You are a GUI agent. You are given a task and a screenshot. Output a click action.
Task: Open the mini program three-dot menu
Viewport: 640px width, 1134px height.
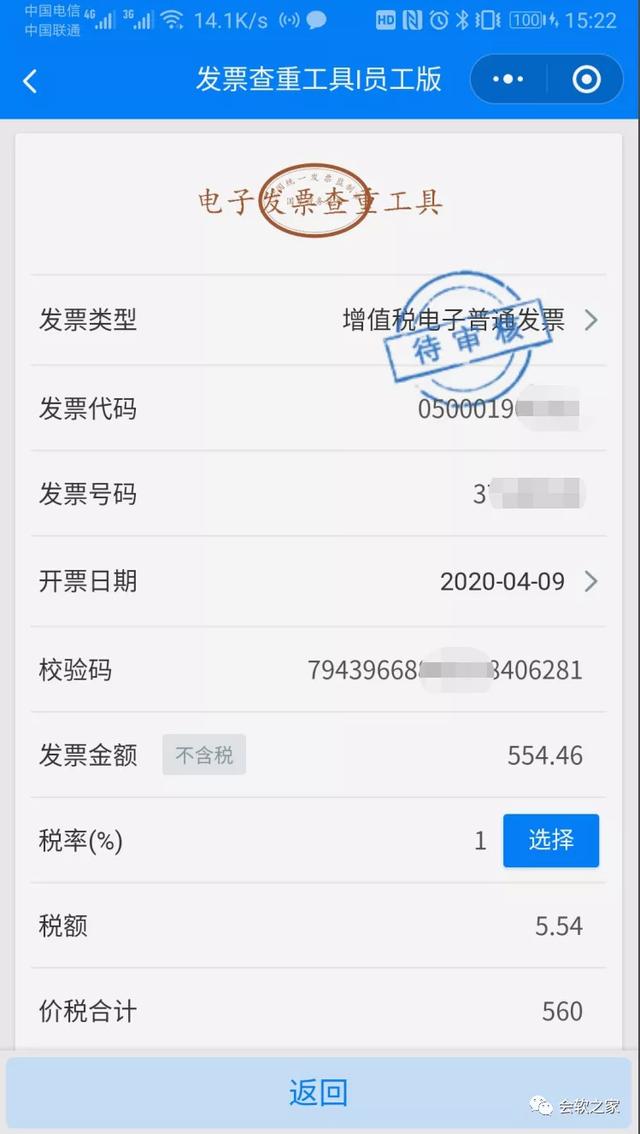(508, 80)
